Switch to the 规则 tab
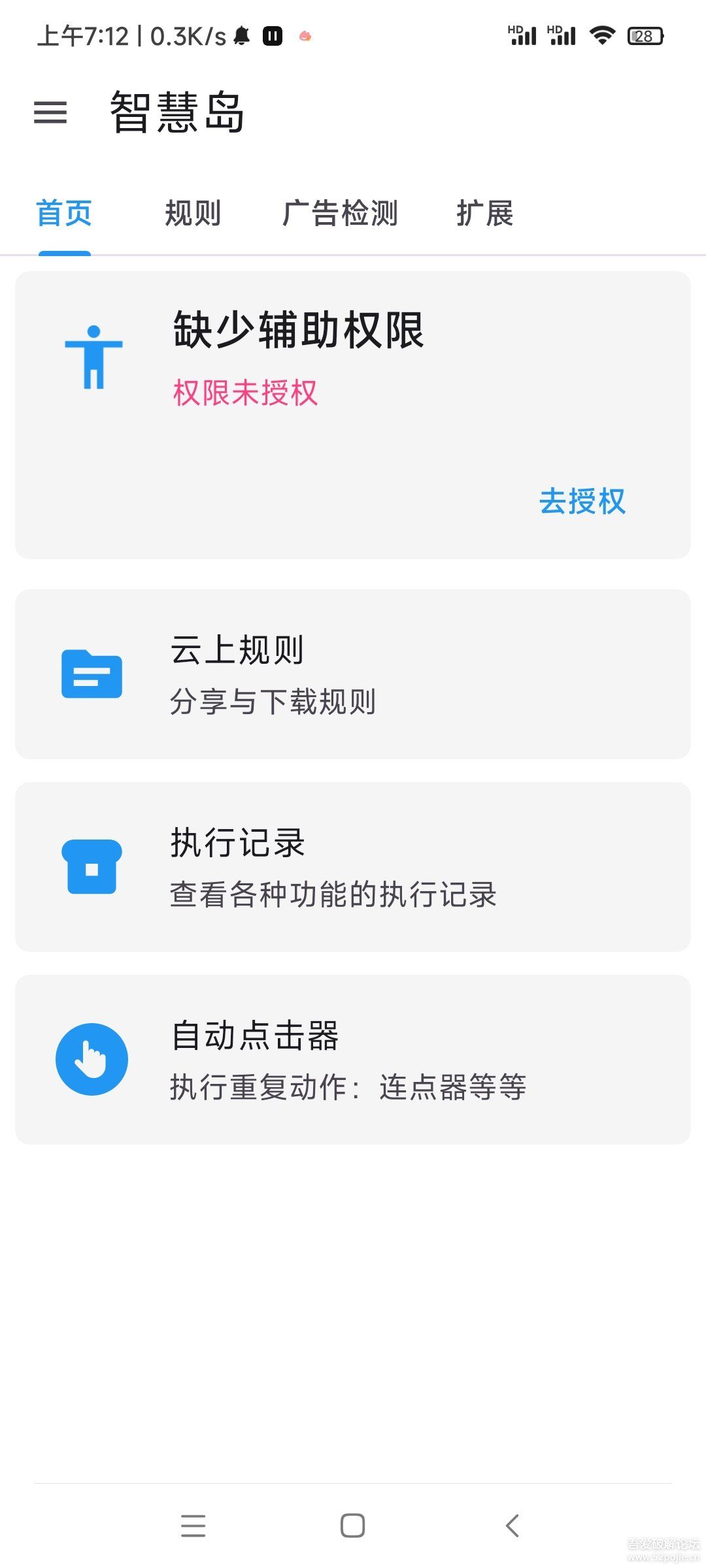The image size is (706, 1568). (193, 214)
